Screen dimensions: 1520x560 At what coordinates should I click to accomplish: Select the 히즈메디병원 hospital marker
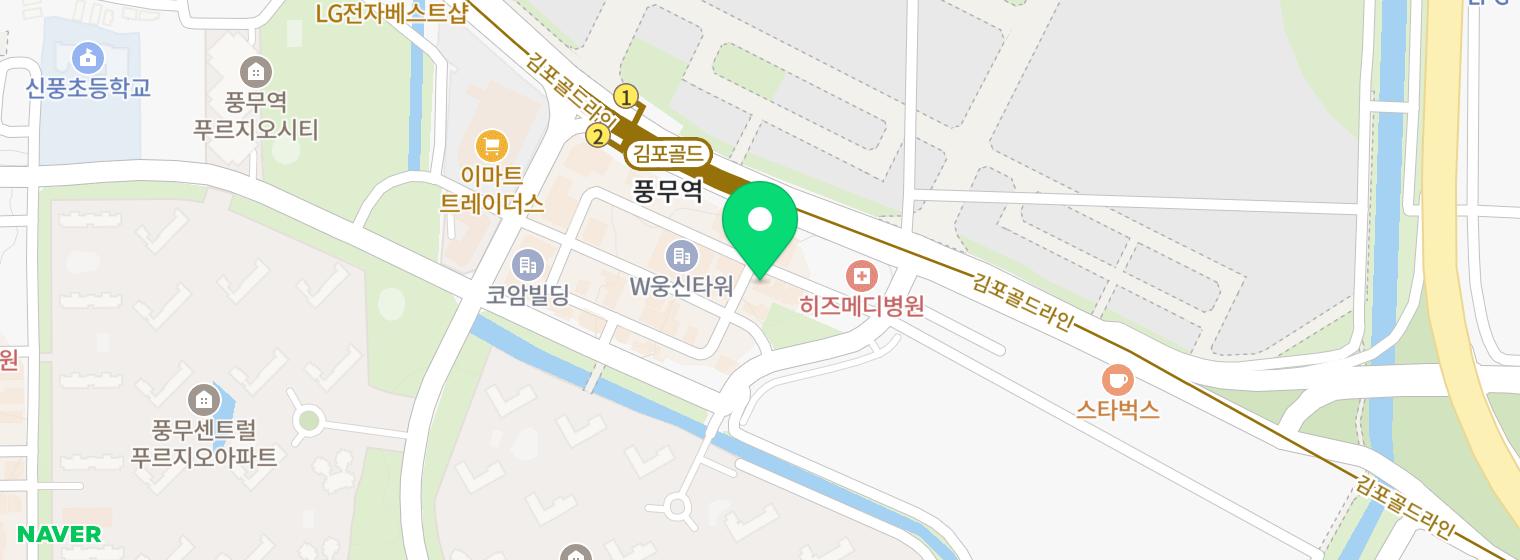[860, 275]
